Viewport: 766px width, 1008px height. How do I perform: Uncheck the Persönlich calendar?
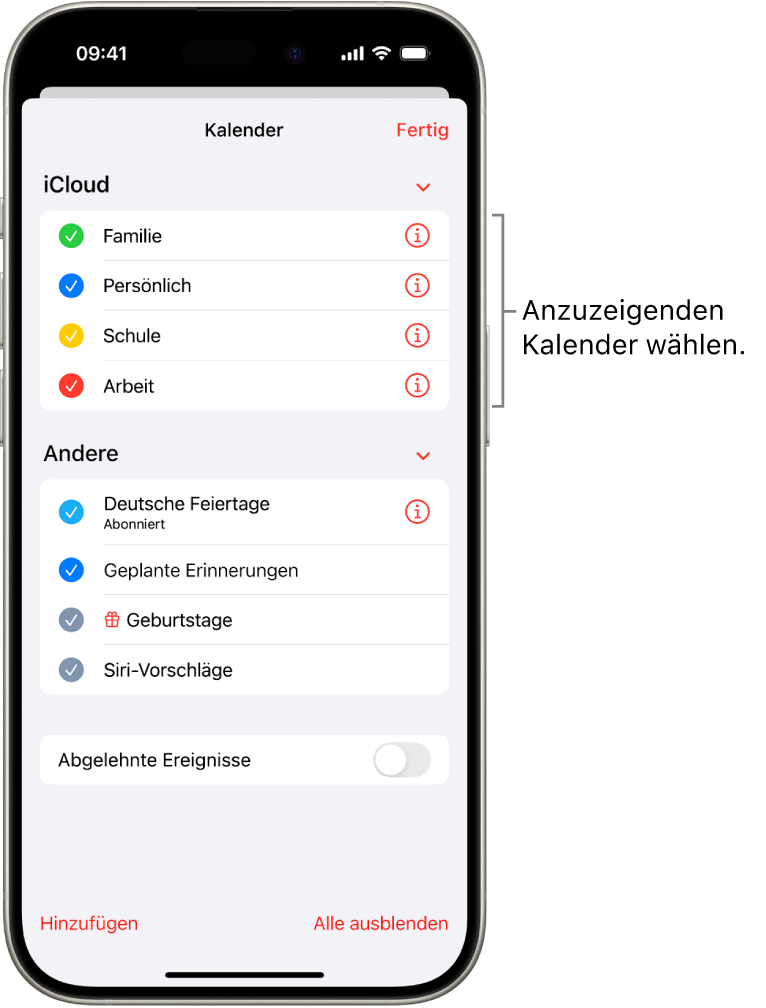[71, 286]
